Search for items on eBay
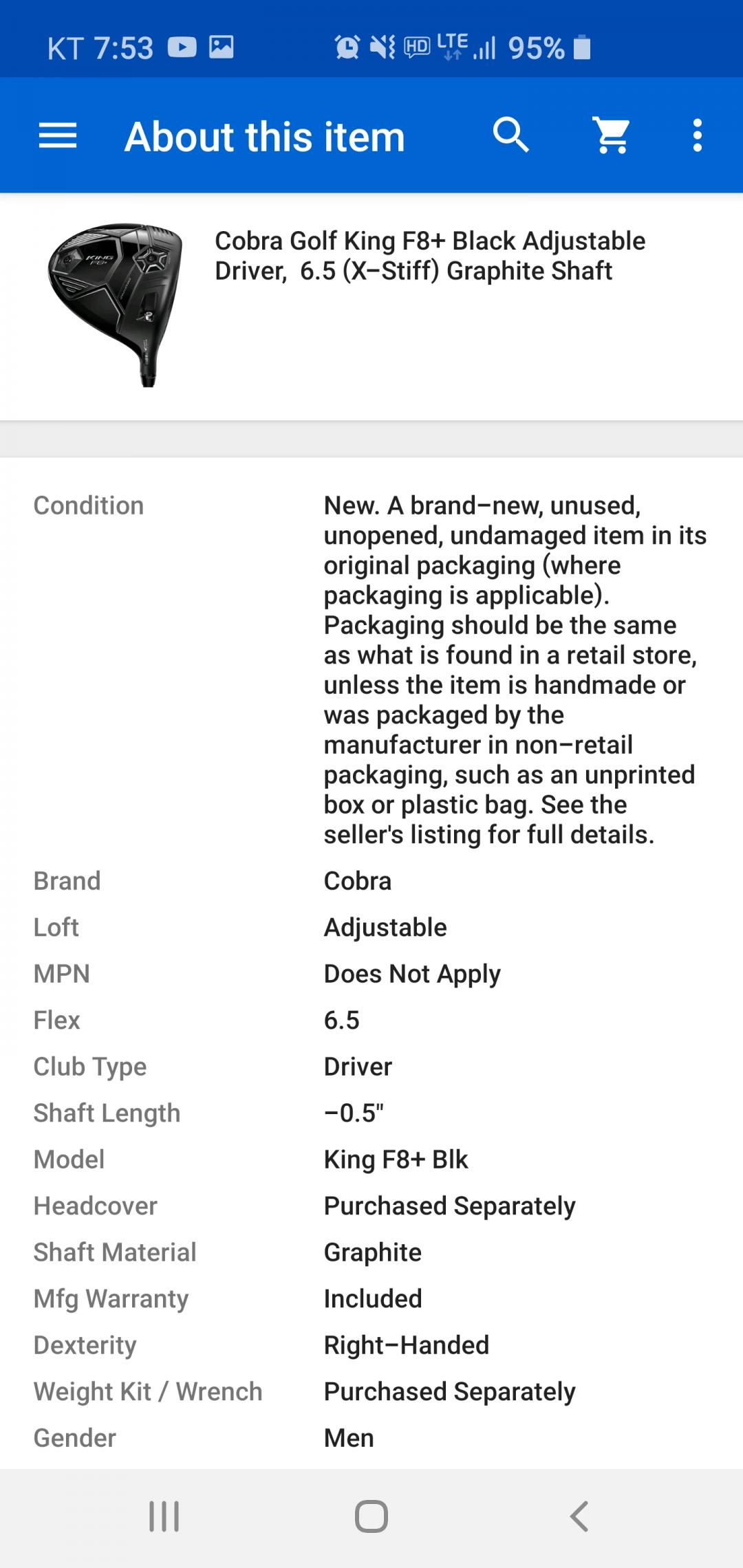The width and height of the screenshot is (743, 1568). 510,135
